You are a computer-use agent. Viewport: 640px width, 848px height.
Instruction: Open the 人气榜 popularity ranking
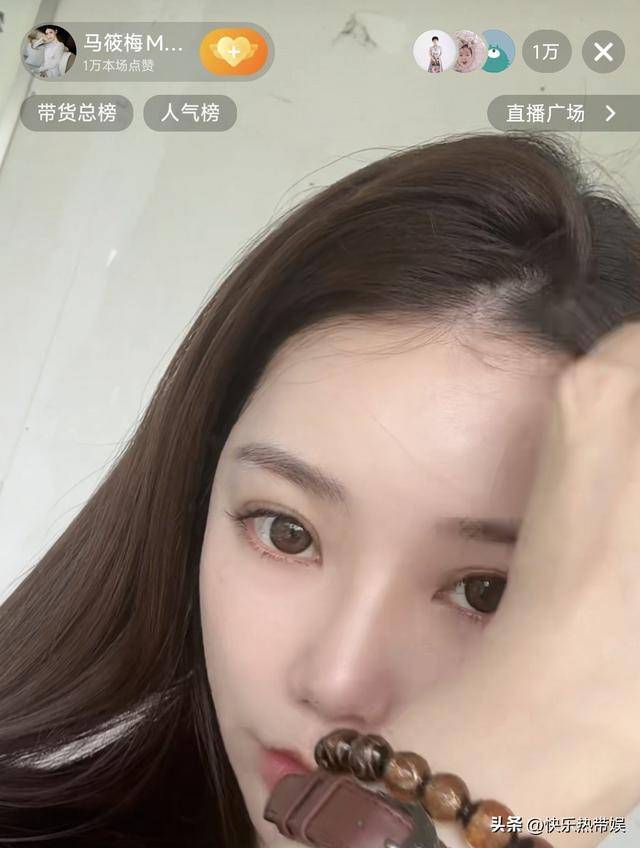click(190, 113)
